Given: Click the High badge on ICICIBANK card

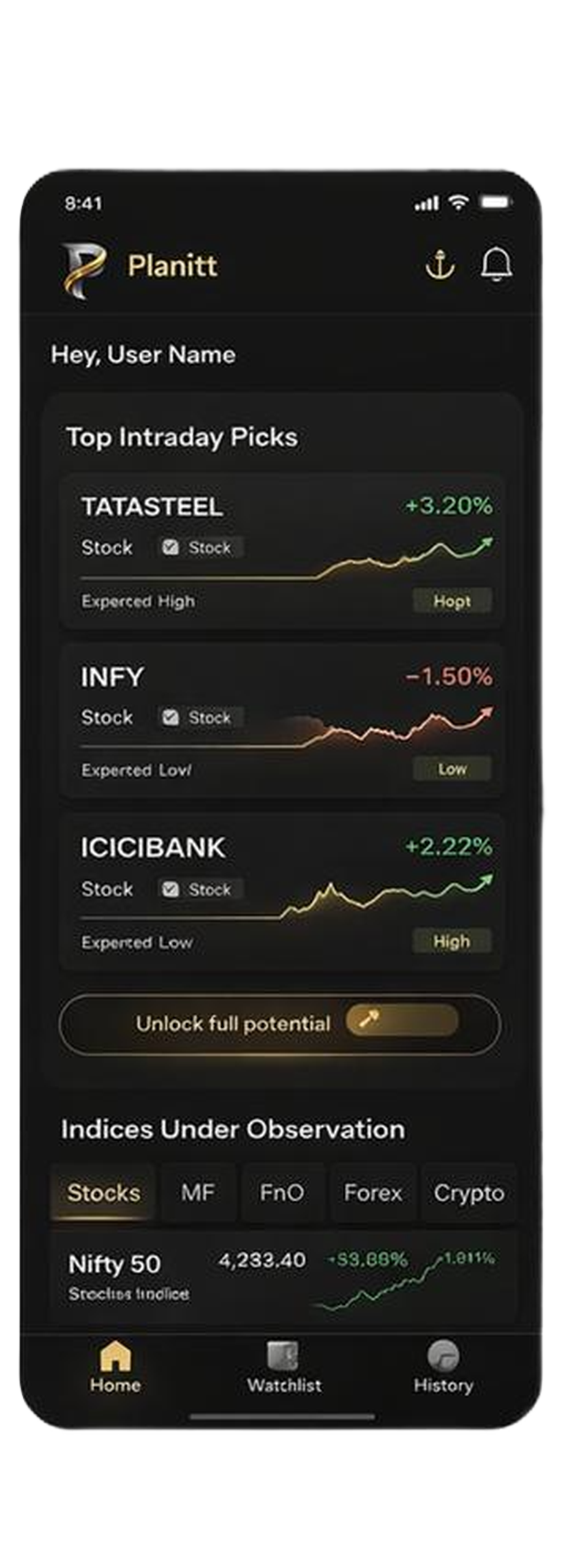Looking at the screenshot, I should (x=452, y=942).
